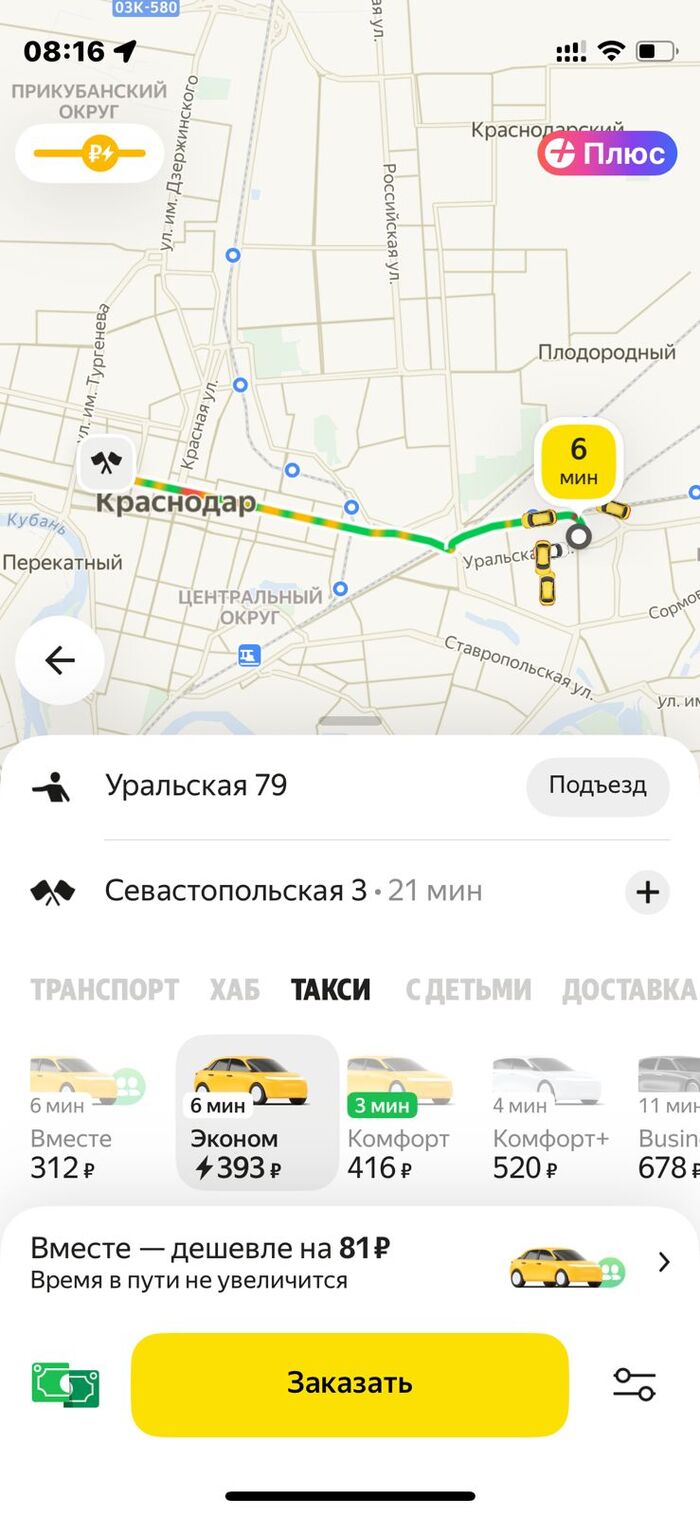This screenshot has width=700, height=1516.
Task: Select the Такси tab
Action: pos(330,990)
